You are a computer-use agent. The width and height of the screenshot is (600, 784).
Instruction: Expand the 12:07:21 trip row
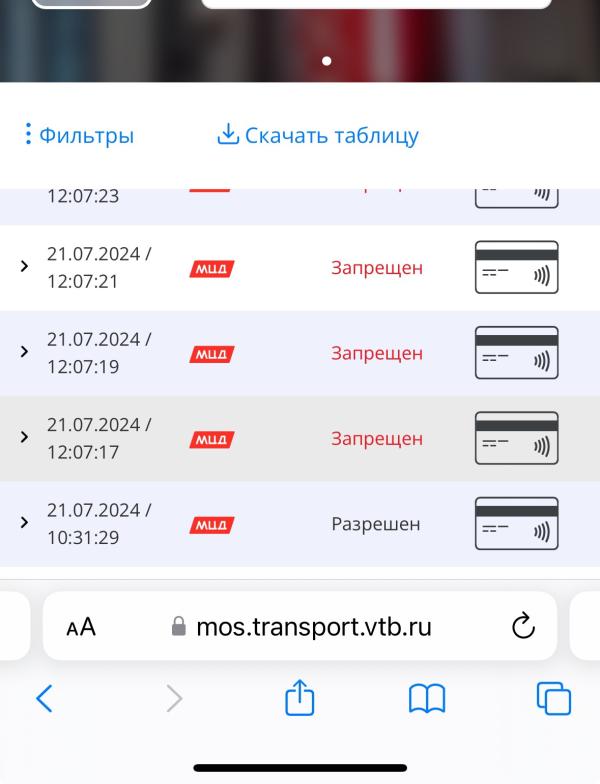(x=26, y=269)
